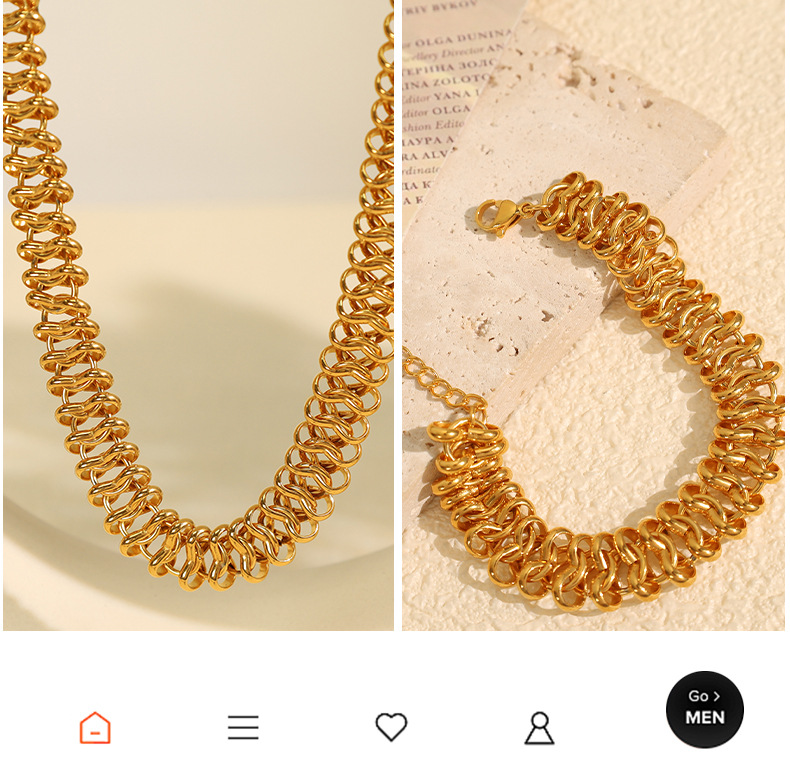This screenshot has width=790, height=782.
Task: Switch to the Go MEN section
Action: coord(705,709)
